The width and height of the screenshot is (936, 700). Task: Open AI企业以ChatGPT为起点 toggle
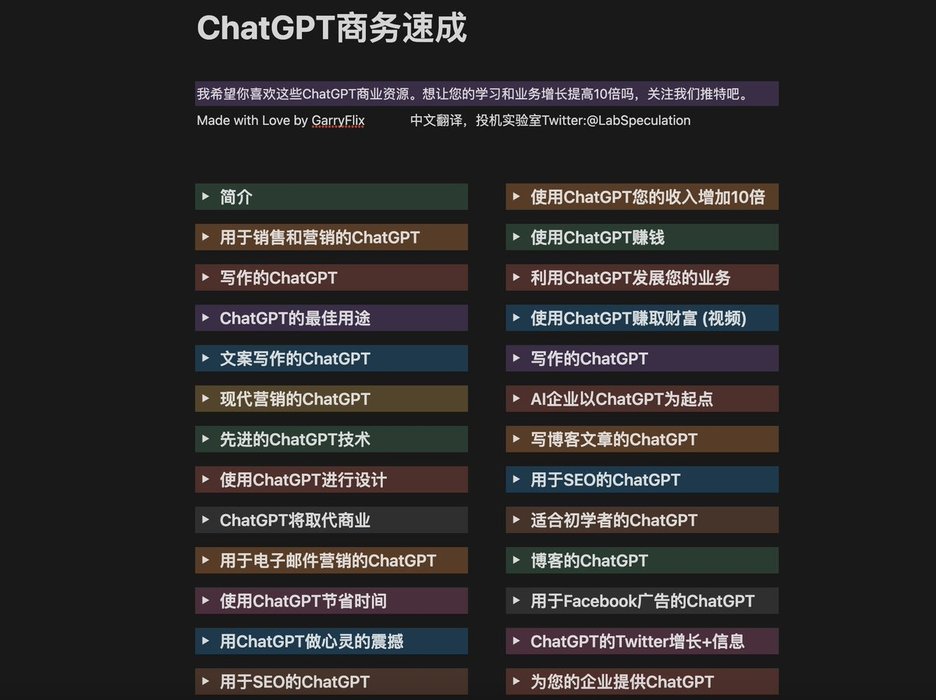coord(516,399)
